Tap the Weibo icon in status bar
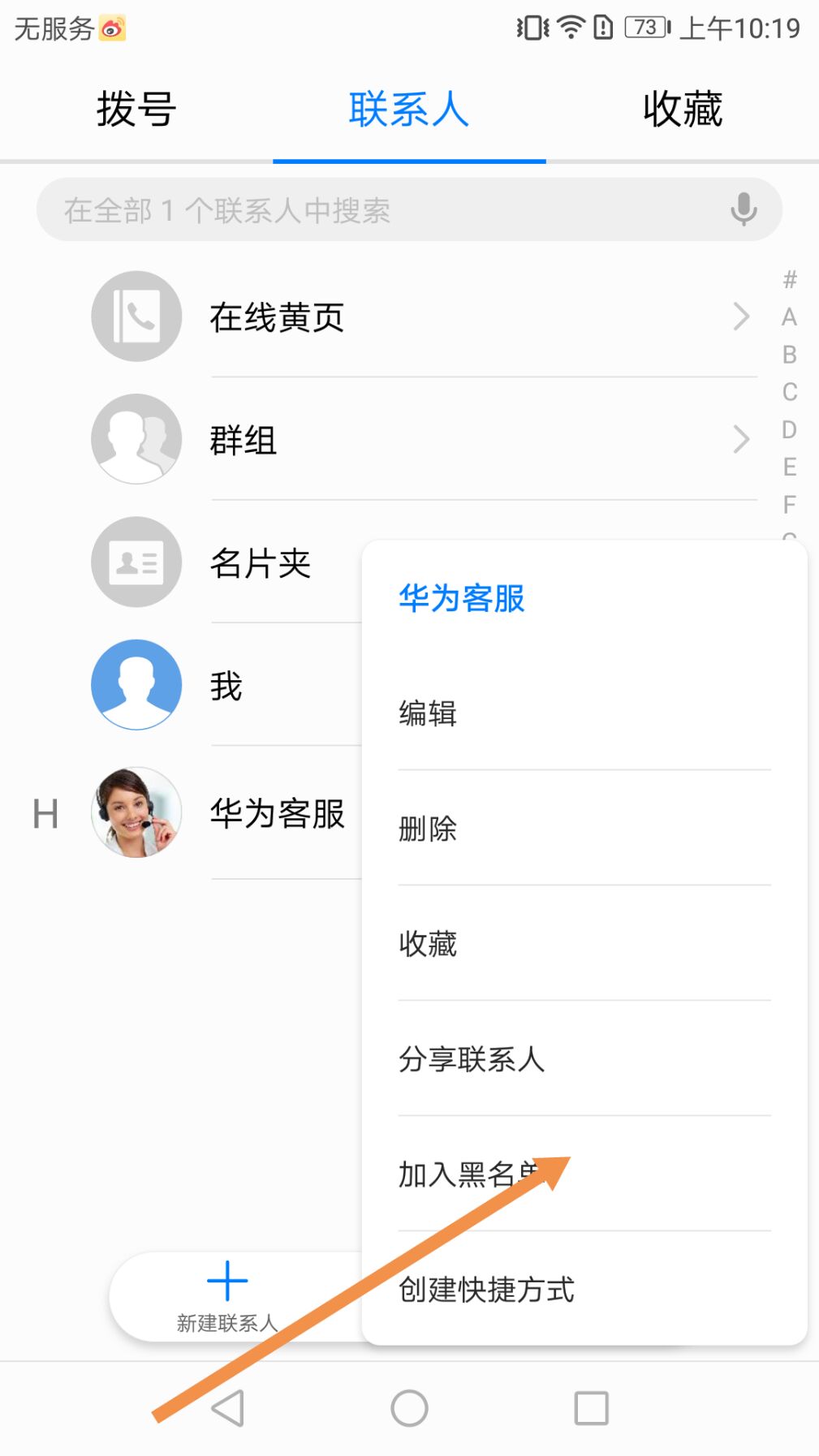 click(111, 27)
